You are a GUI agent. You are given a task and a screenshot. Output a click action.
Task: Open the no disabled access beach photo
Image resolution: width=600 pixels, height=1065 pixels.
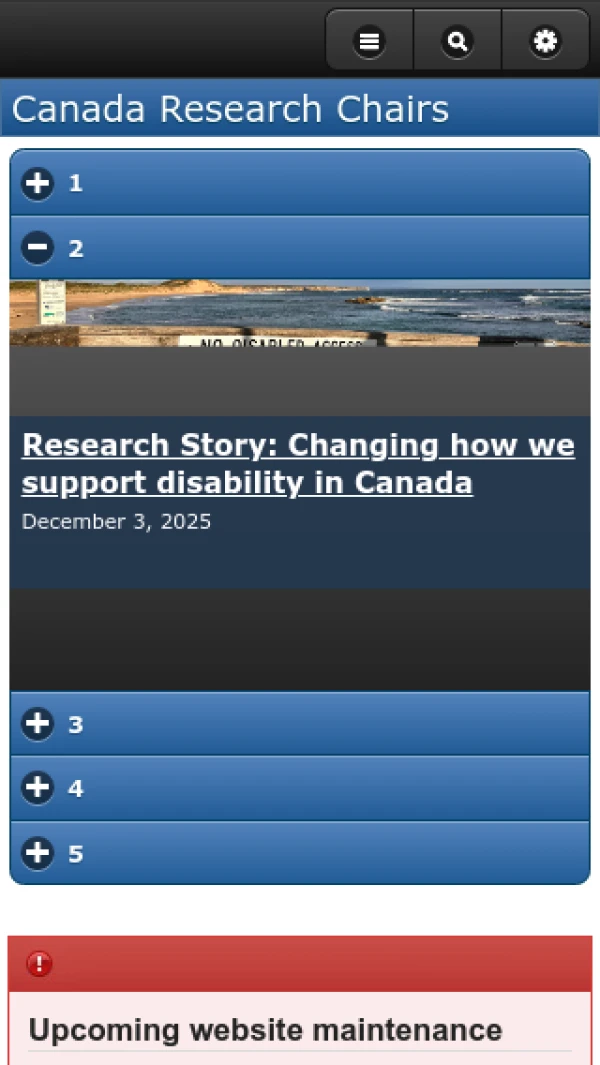299,313
